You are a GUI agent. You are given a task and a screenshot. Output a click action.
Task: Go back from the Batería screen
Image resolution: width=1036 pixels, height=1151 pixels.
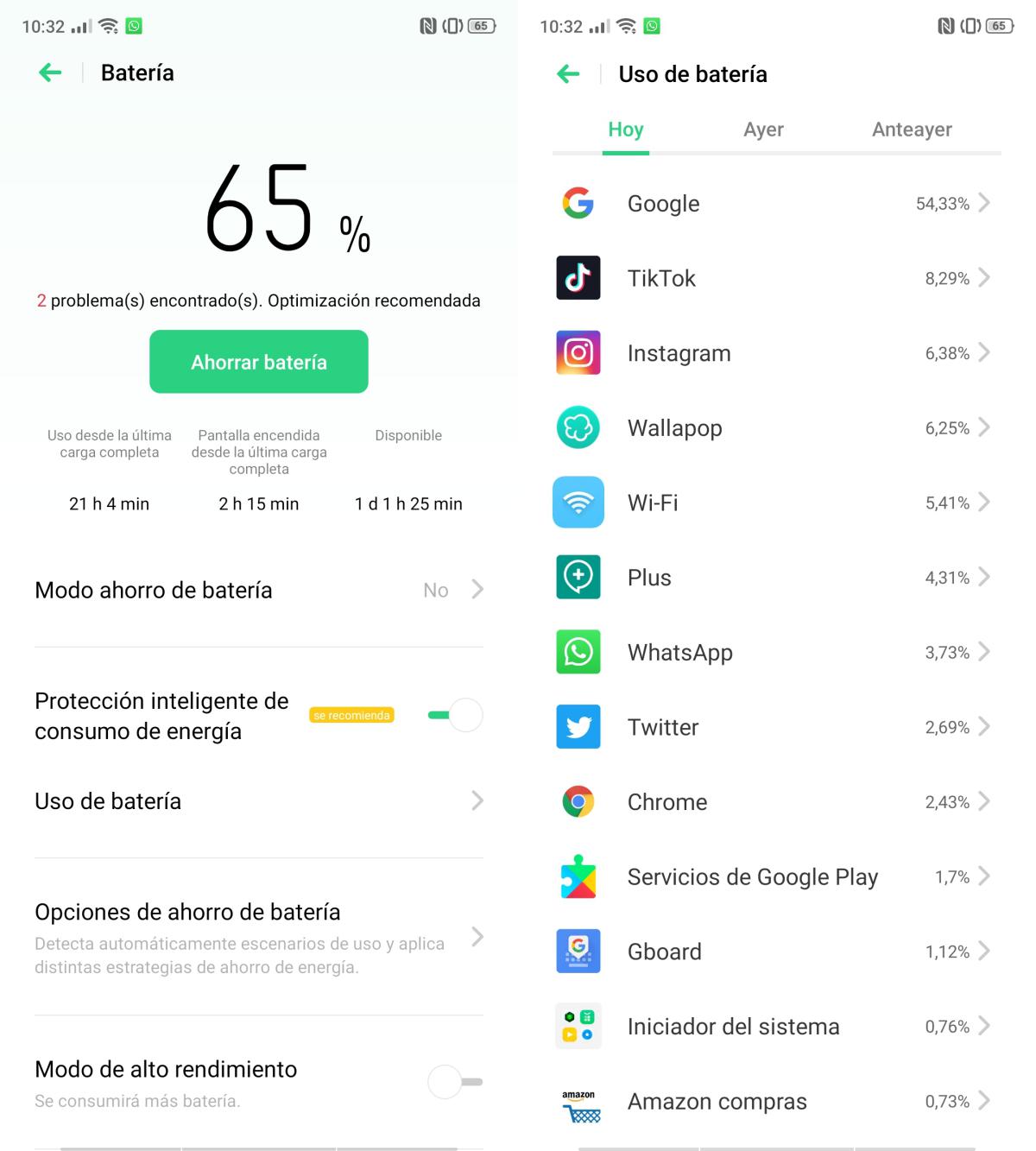pyautogui.click(x=50, y=73)
